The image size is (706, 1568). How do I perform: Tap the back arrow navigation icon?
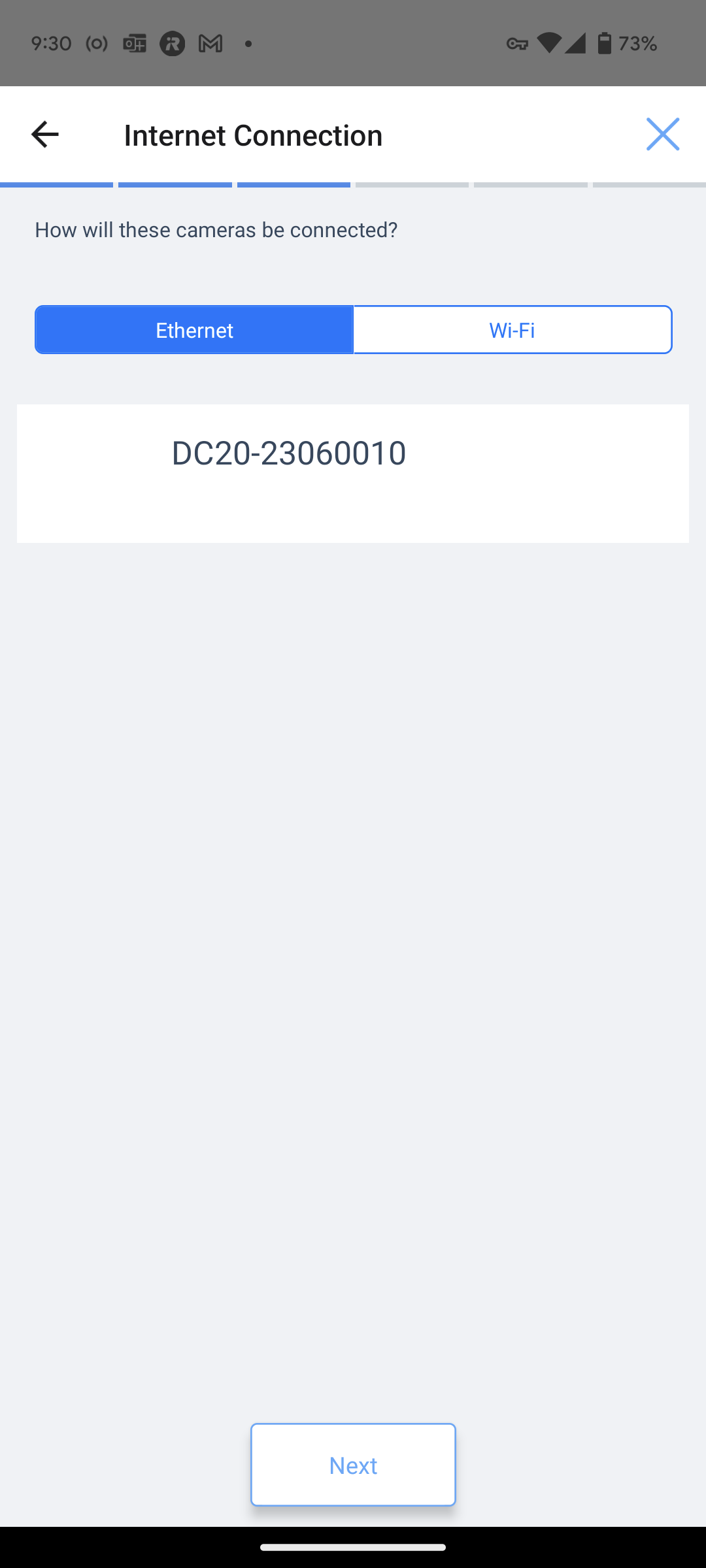point(43,134)
